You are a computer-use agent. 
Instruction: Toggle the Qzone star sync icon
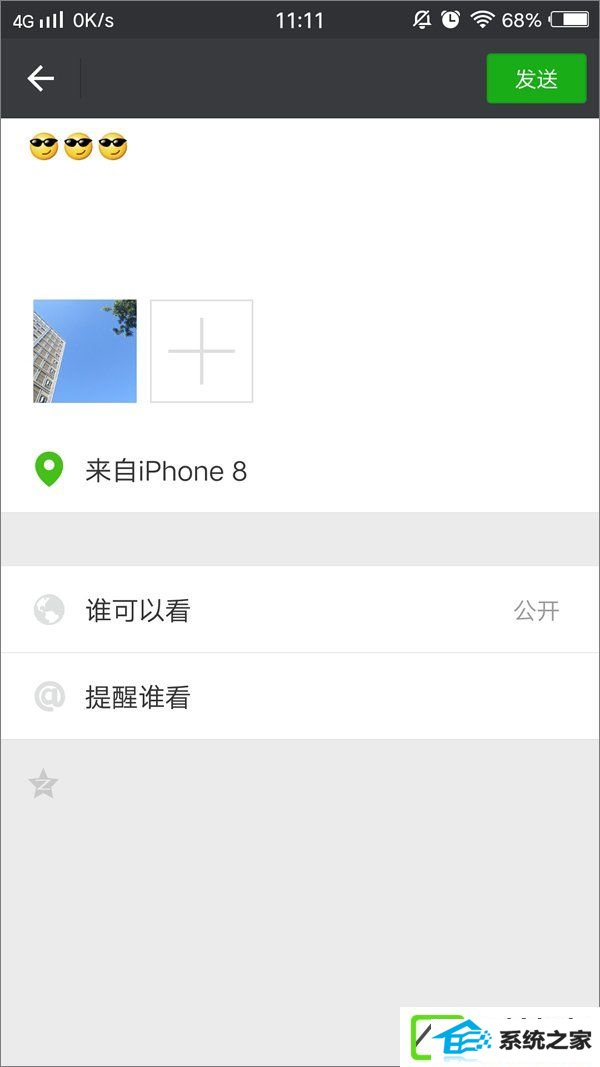44,785
